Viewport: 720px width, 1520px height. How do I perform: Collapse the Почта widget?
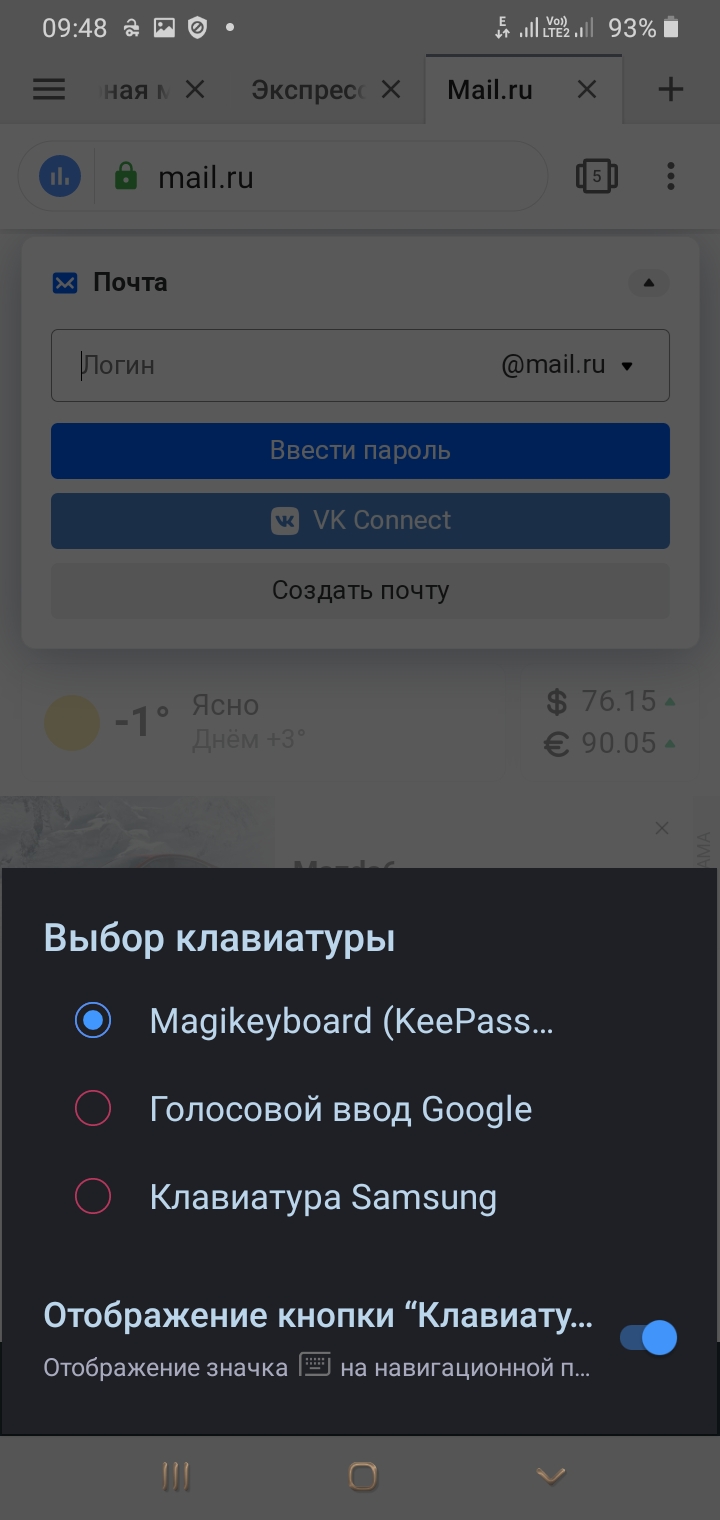pyautogui.click(x=648, y=283)
